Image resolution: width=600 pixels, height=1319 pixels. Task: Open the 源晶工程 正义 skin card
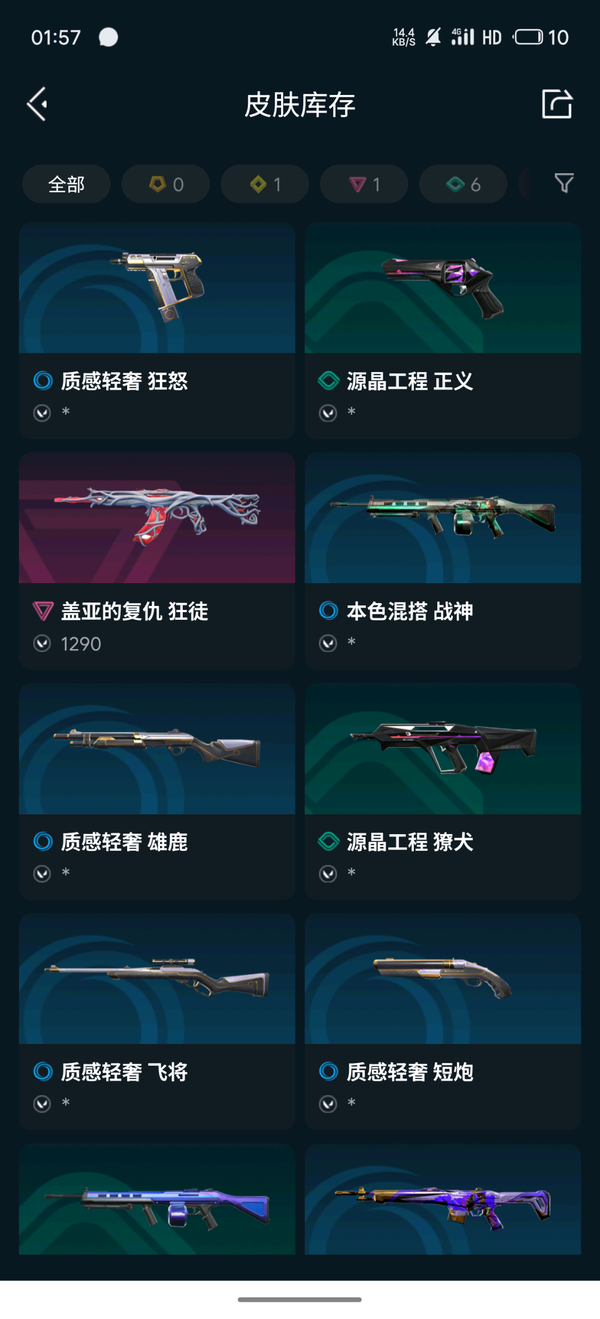click(443, 330)
